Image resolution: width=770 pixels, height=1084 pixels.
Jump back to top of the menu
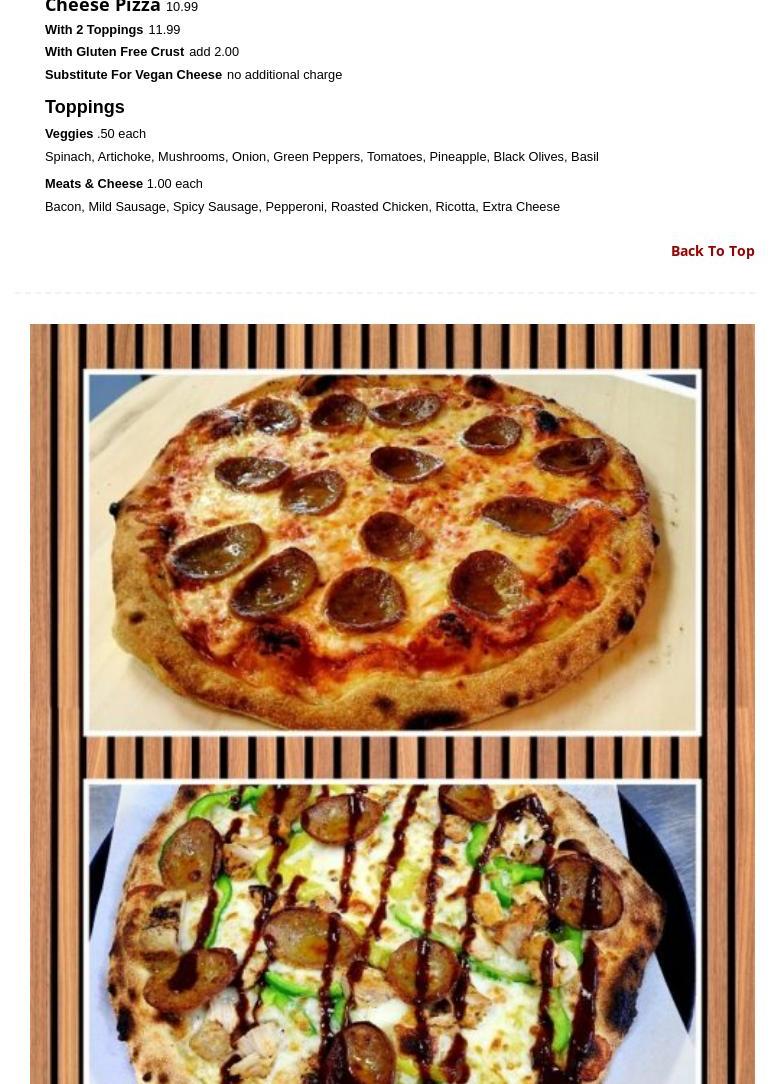coord(712,251)
